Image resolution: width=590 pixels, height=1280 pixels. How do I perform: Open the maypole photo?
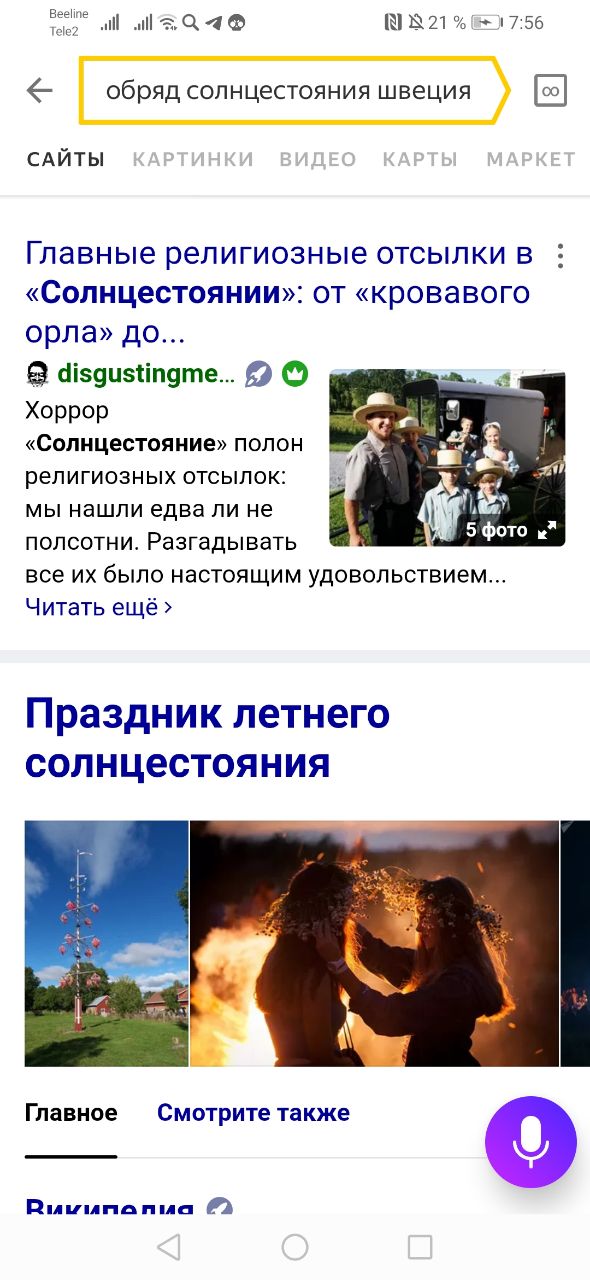click(106, 944)
